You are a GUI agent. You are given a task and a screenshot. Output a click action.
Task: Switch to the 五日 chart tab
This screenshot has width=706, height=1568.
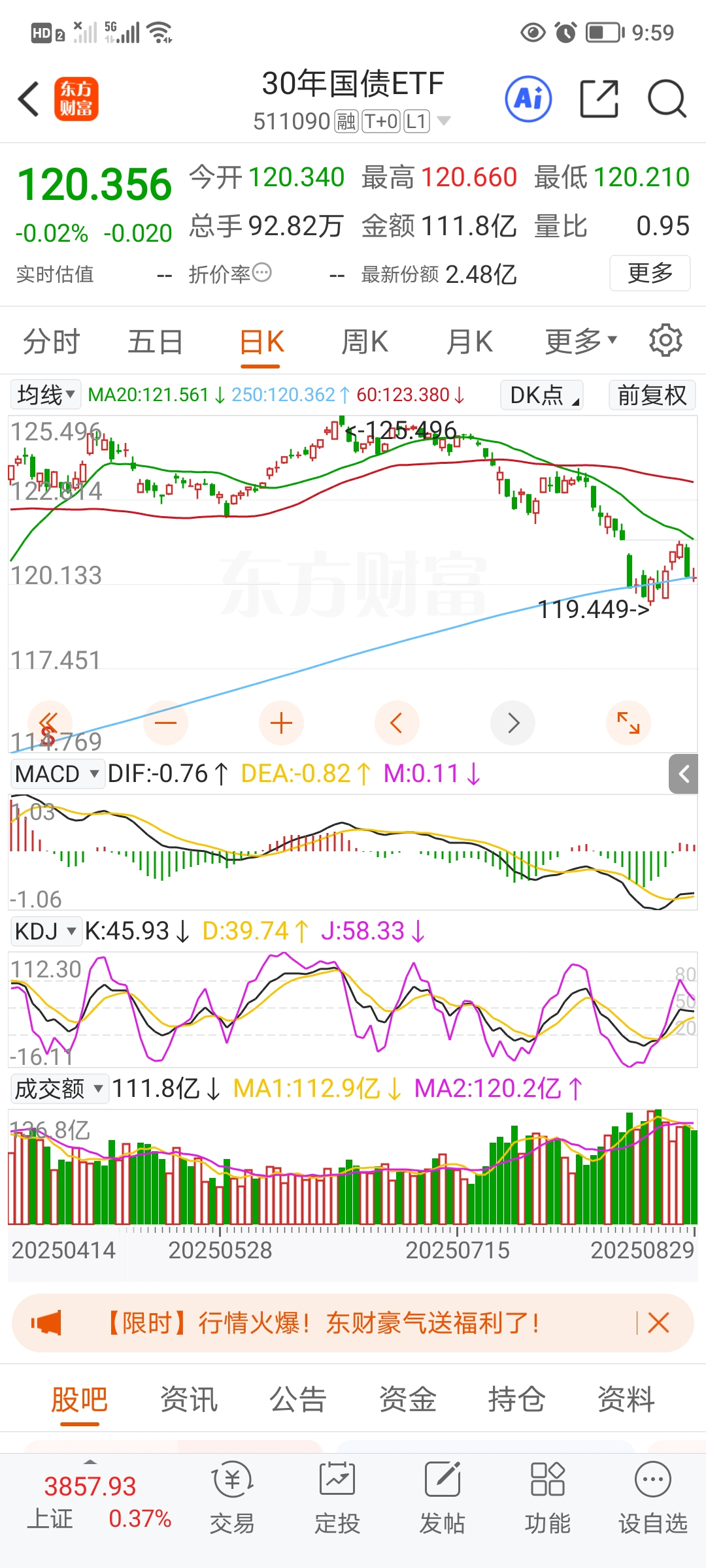point(155,342)
